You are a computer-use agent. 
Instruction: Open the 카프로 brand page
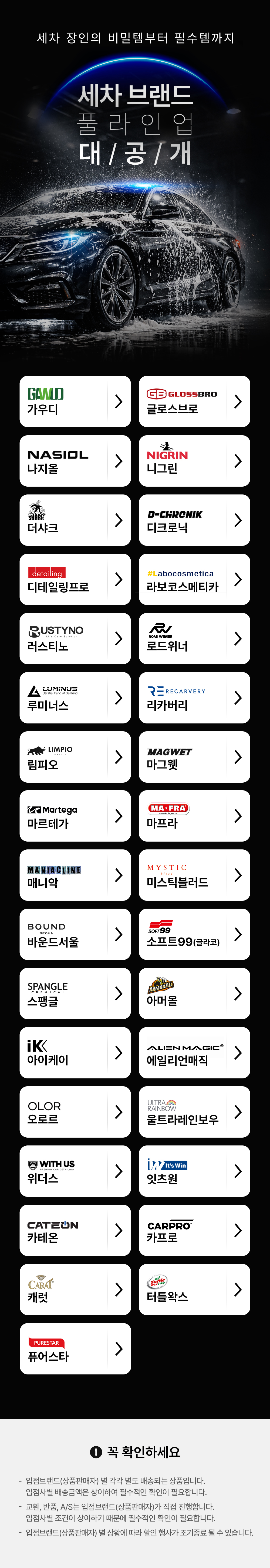[x=194, y=1230]
